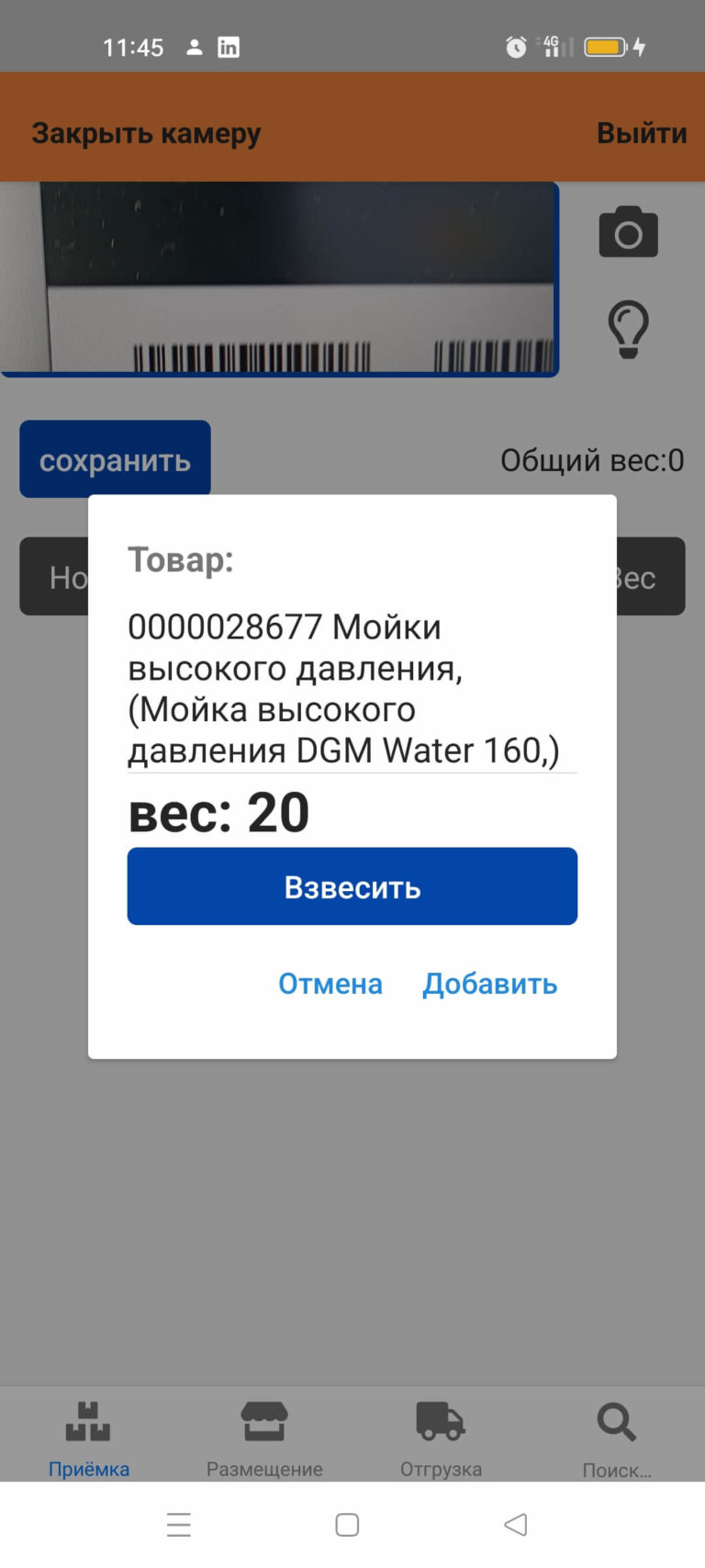Close the camera via Закрыть камеру

click(x=146, y=133)
